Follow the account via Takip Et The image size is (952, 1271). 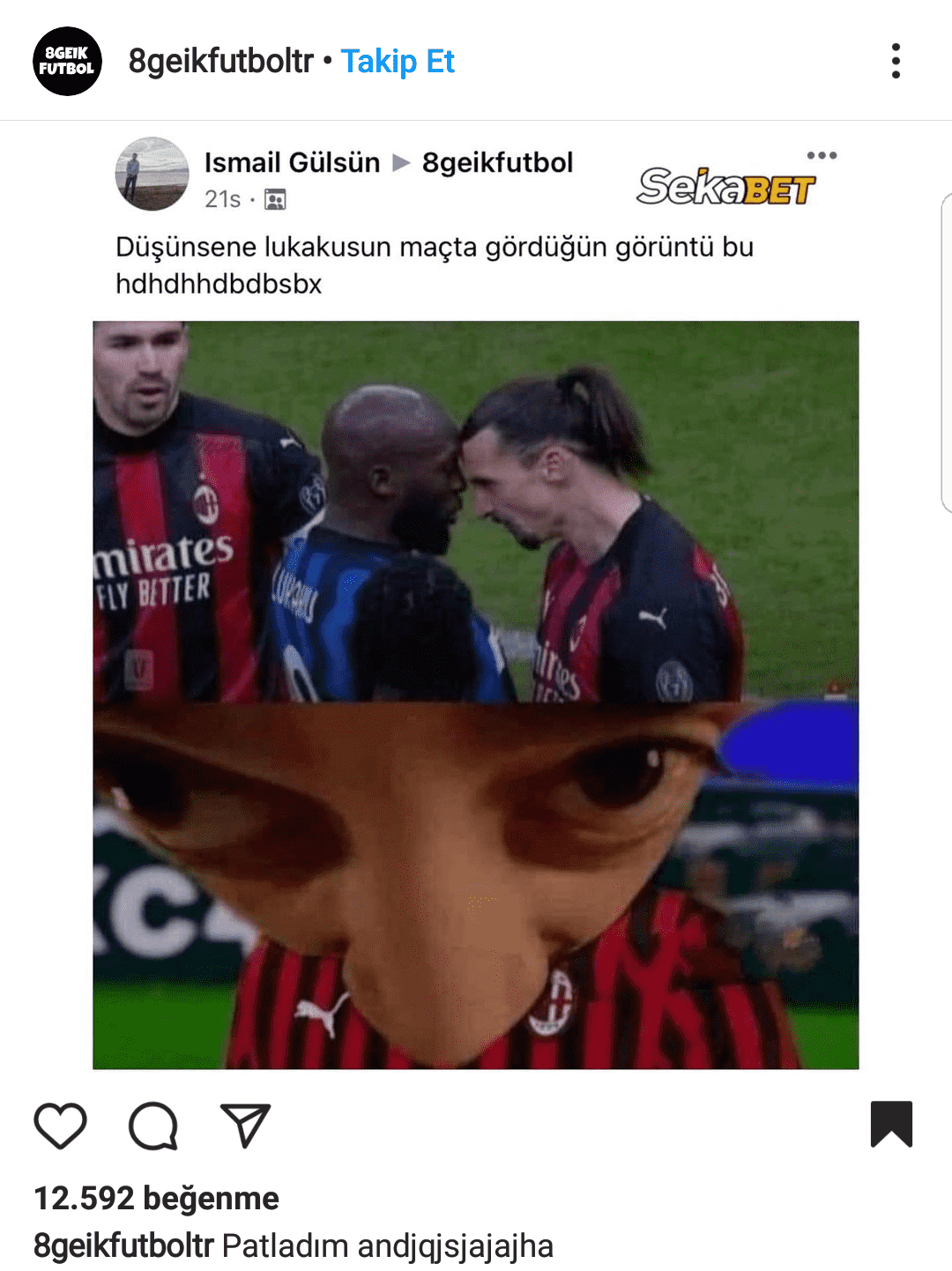pyautogui.click(x=398, y=62)
